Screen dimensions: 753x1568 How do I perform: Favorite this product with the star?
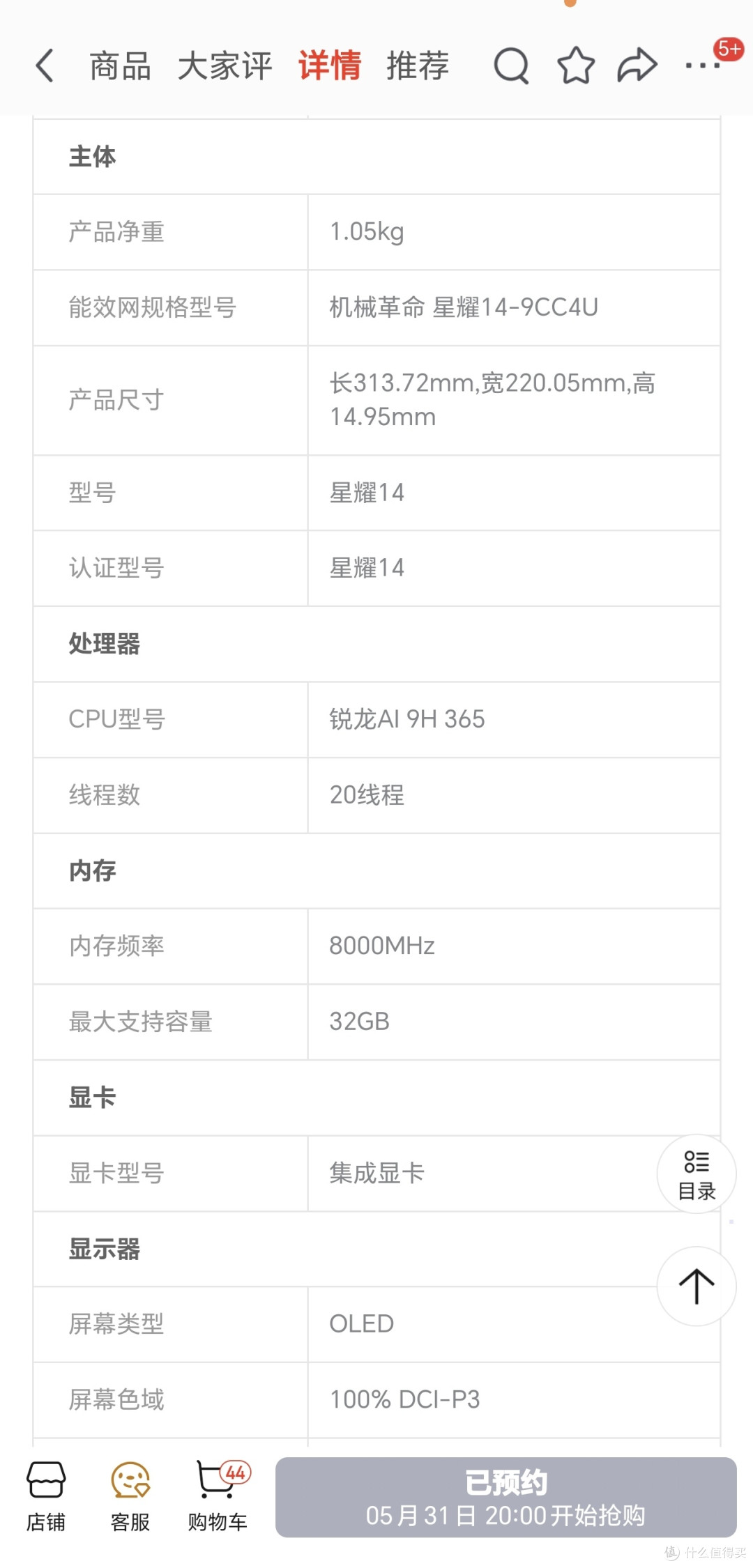pos(576,66)
